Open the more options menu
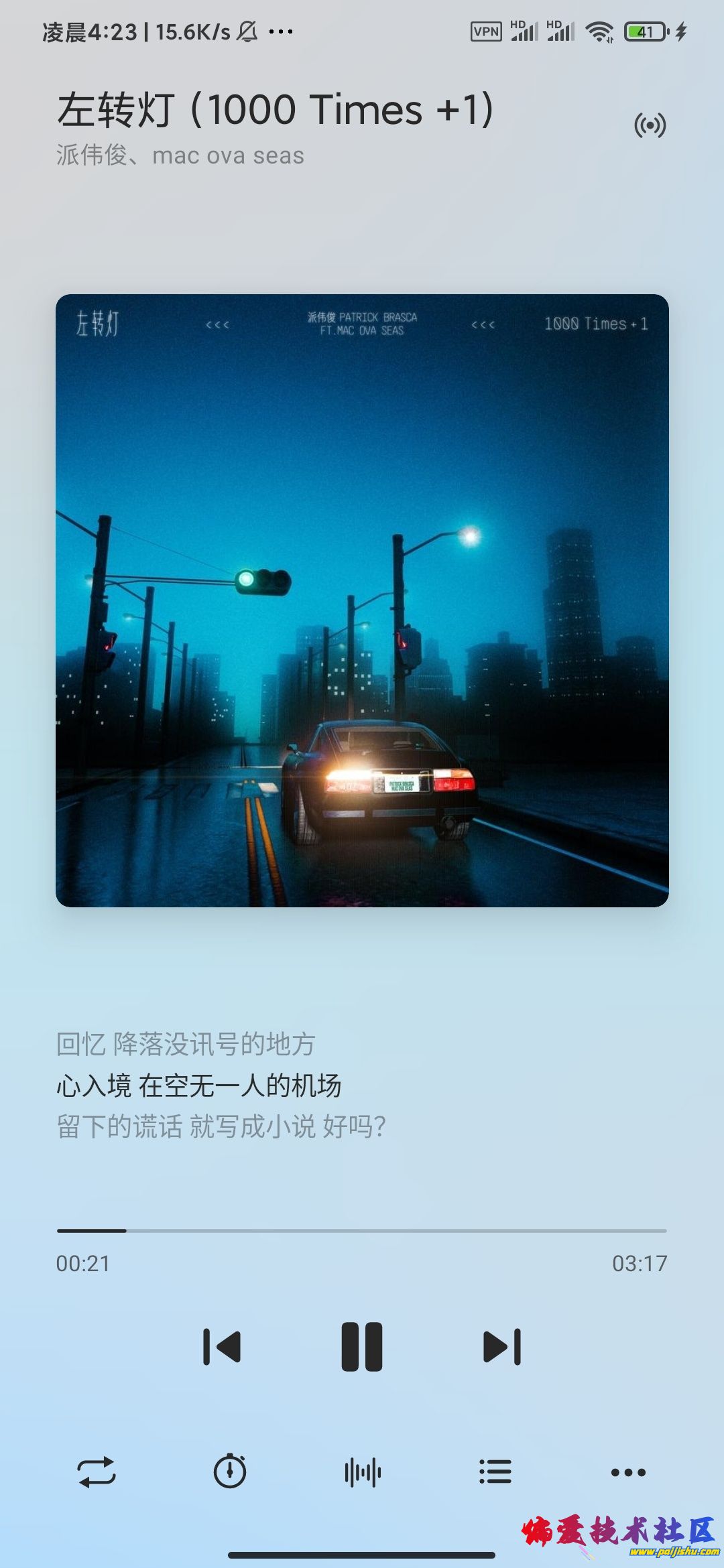 [628, 1472]
